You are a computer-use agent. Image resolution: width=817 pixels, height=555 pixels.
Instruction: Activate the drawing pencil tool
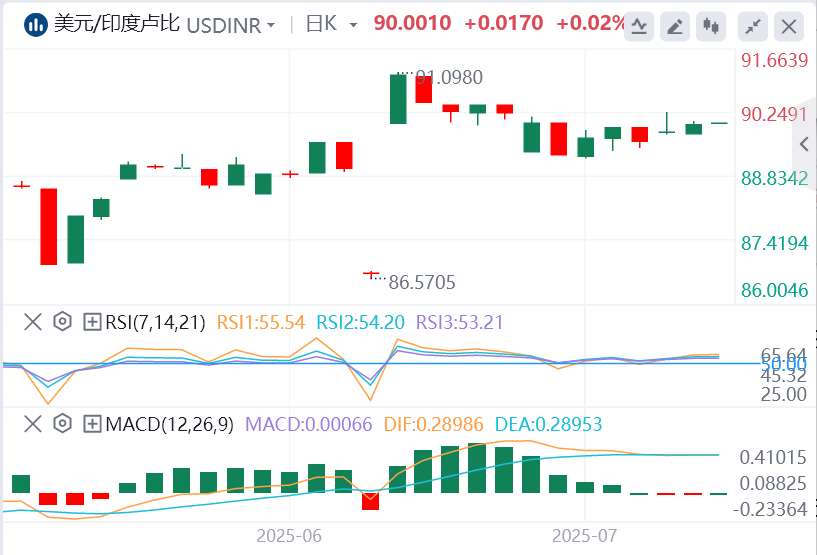[676, 26]
